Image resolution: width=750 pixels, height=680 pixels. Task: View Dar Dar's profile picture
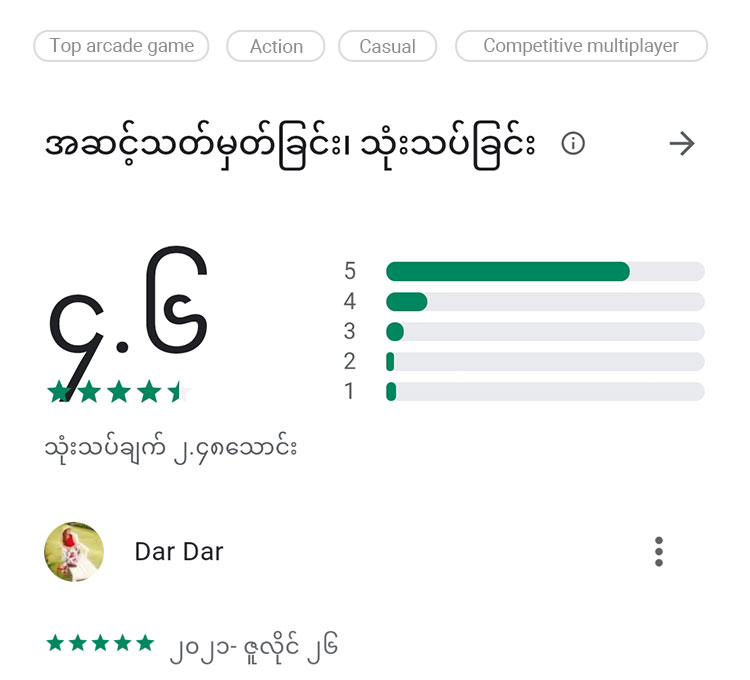[x=74, y=552]
